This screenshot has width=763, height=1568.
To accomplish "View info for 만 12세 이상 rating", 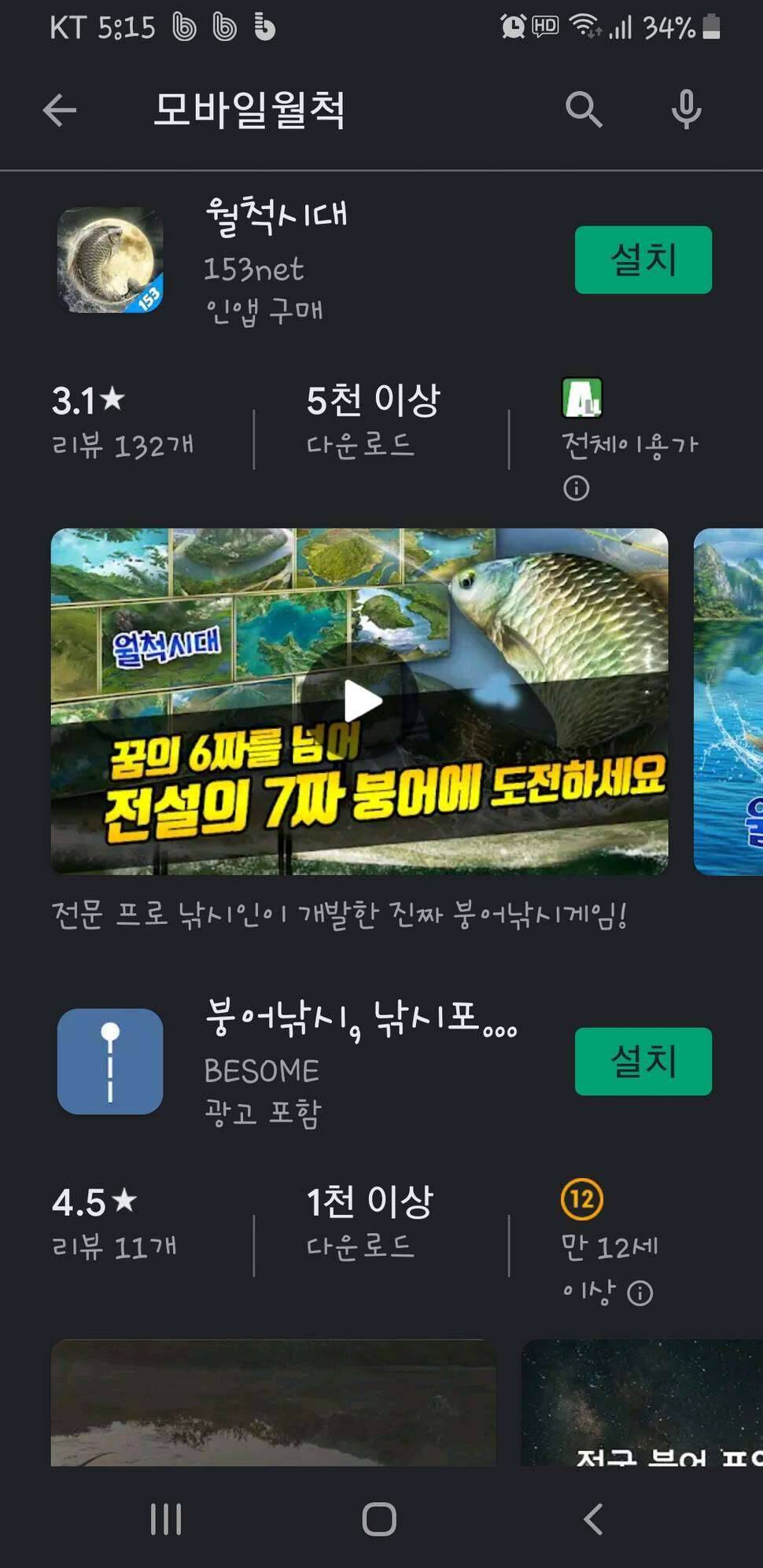I will click(x=640, y=1293).
